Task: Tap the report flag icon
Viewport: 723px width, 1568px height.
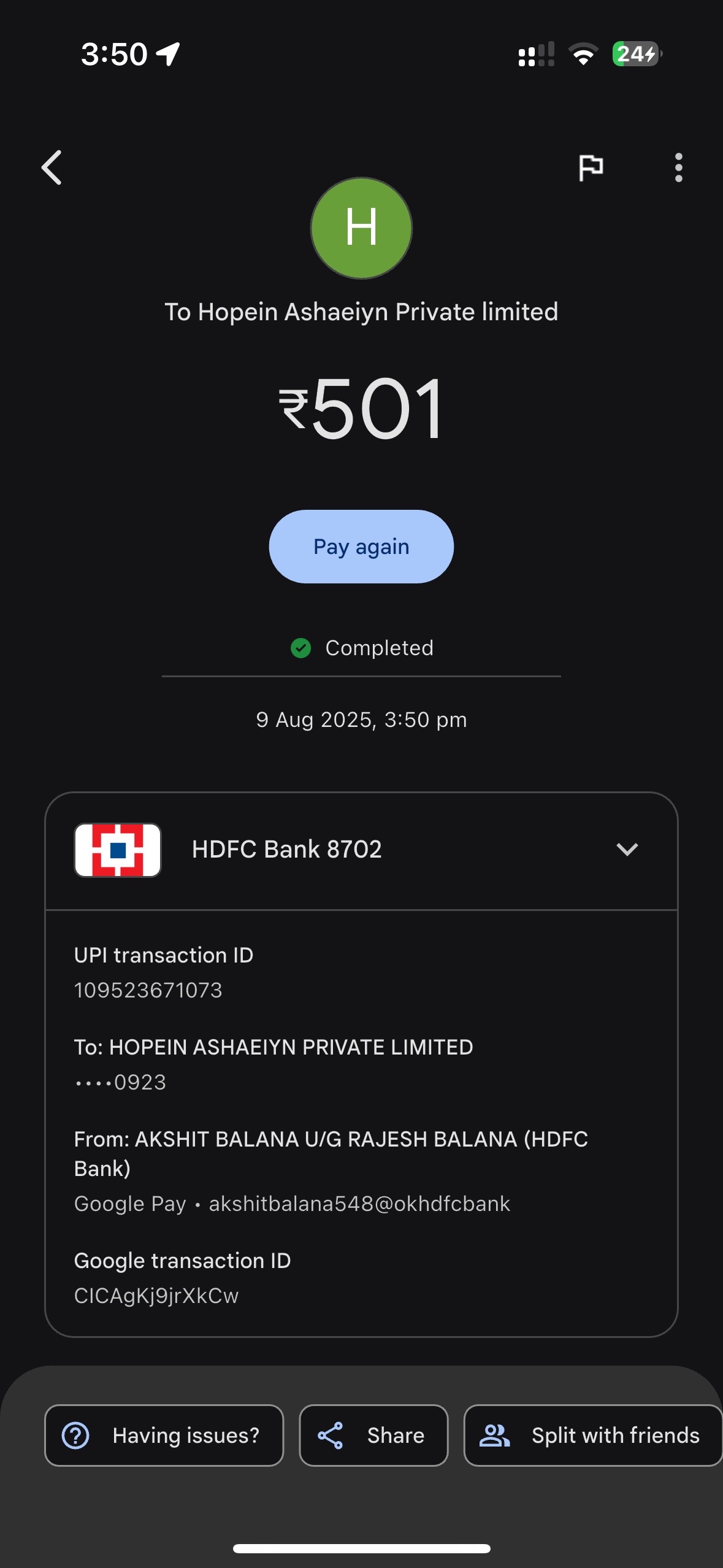Action: 591,167
